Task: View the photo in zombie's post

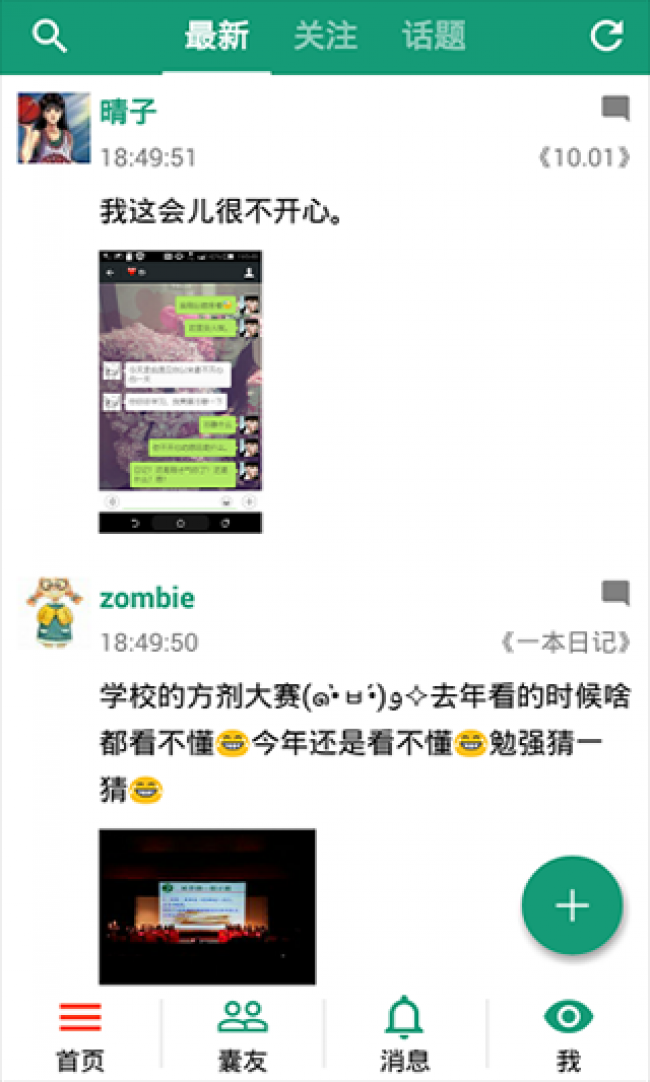Action: [207, 906]
